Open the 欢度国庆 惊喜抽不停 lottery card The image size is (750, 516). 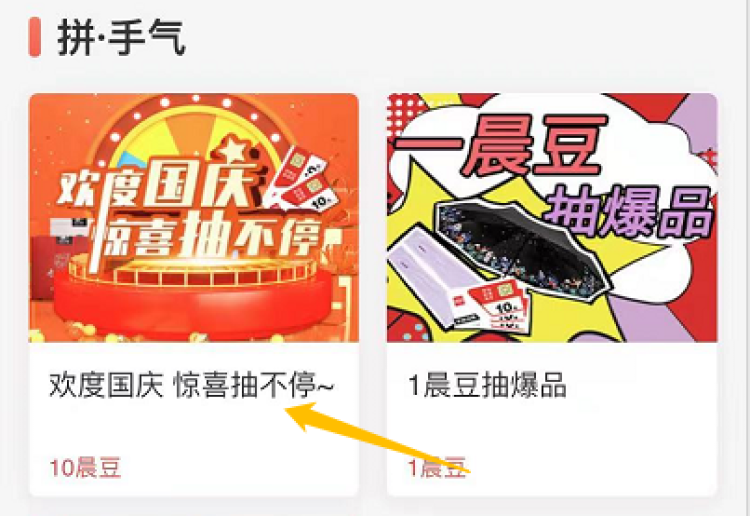[x=193, y=294]
